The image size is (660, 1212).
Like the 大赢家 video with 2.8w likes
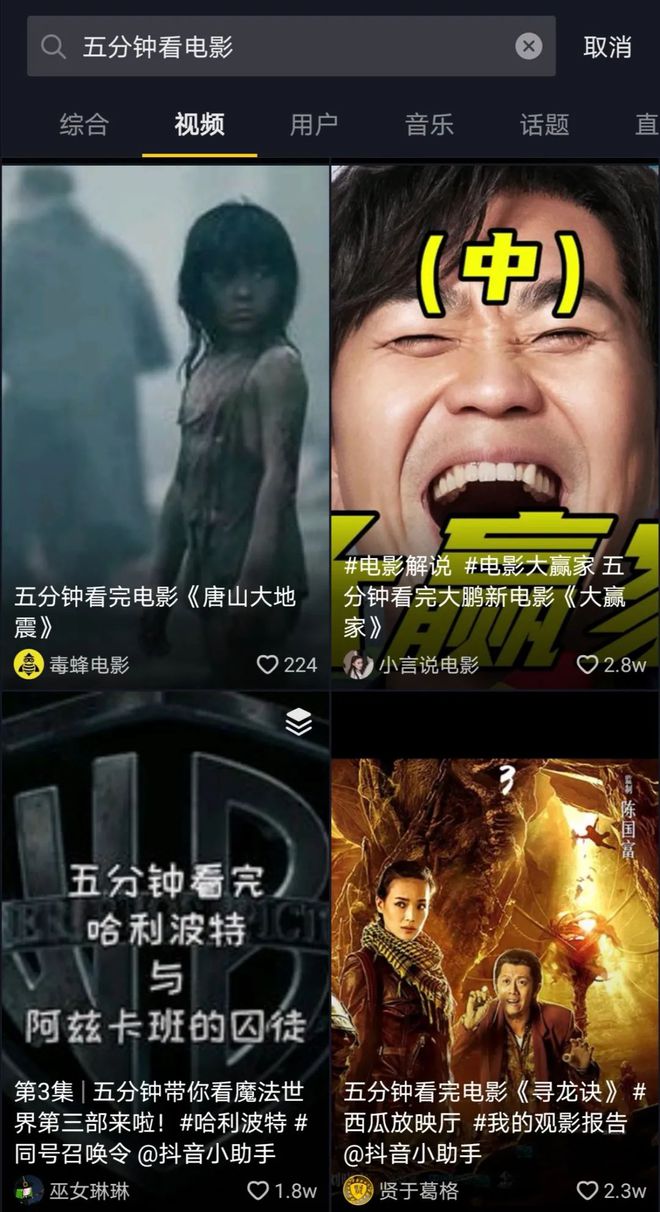[x=588, y=665]
